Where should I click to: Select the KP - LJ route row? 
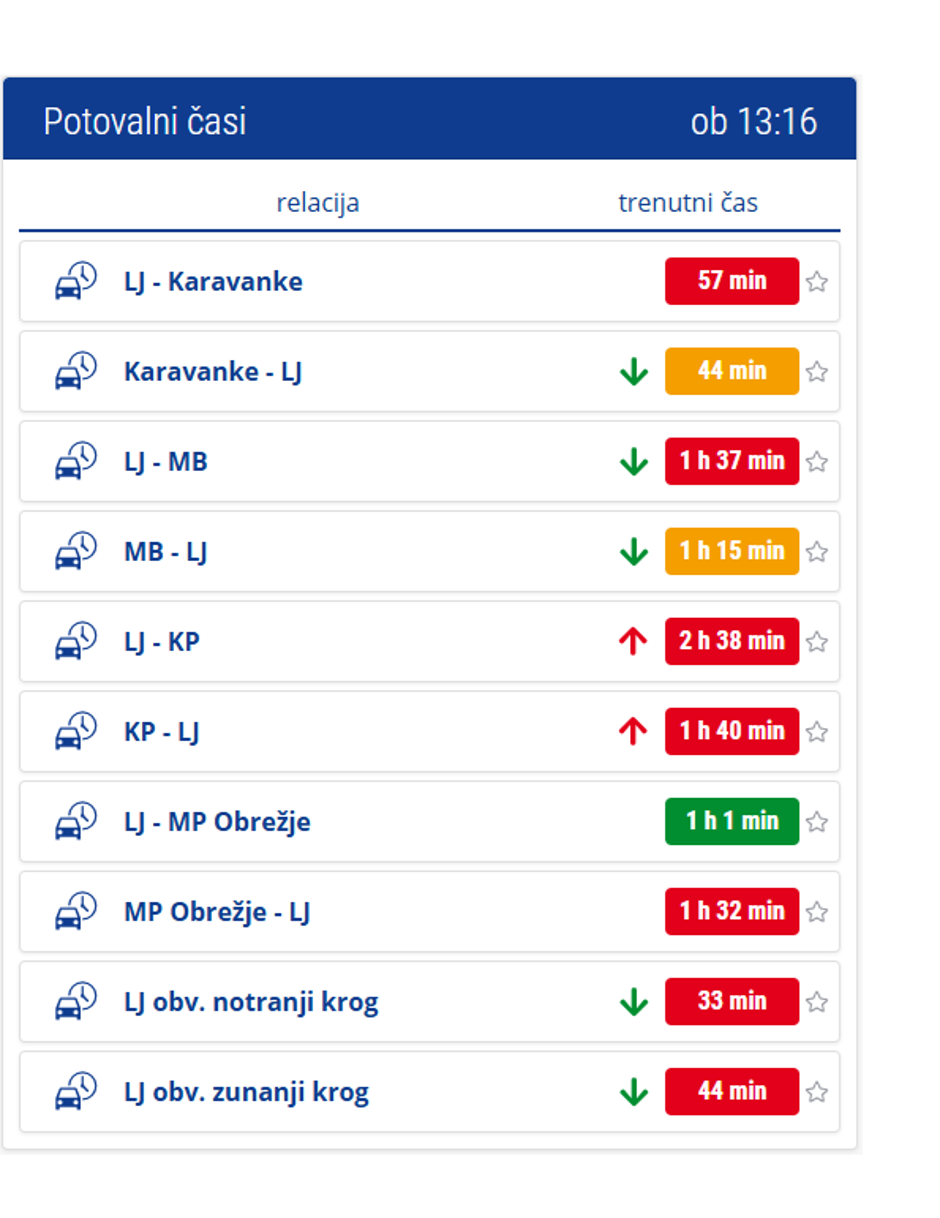(x=162, y=732)
